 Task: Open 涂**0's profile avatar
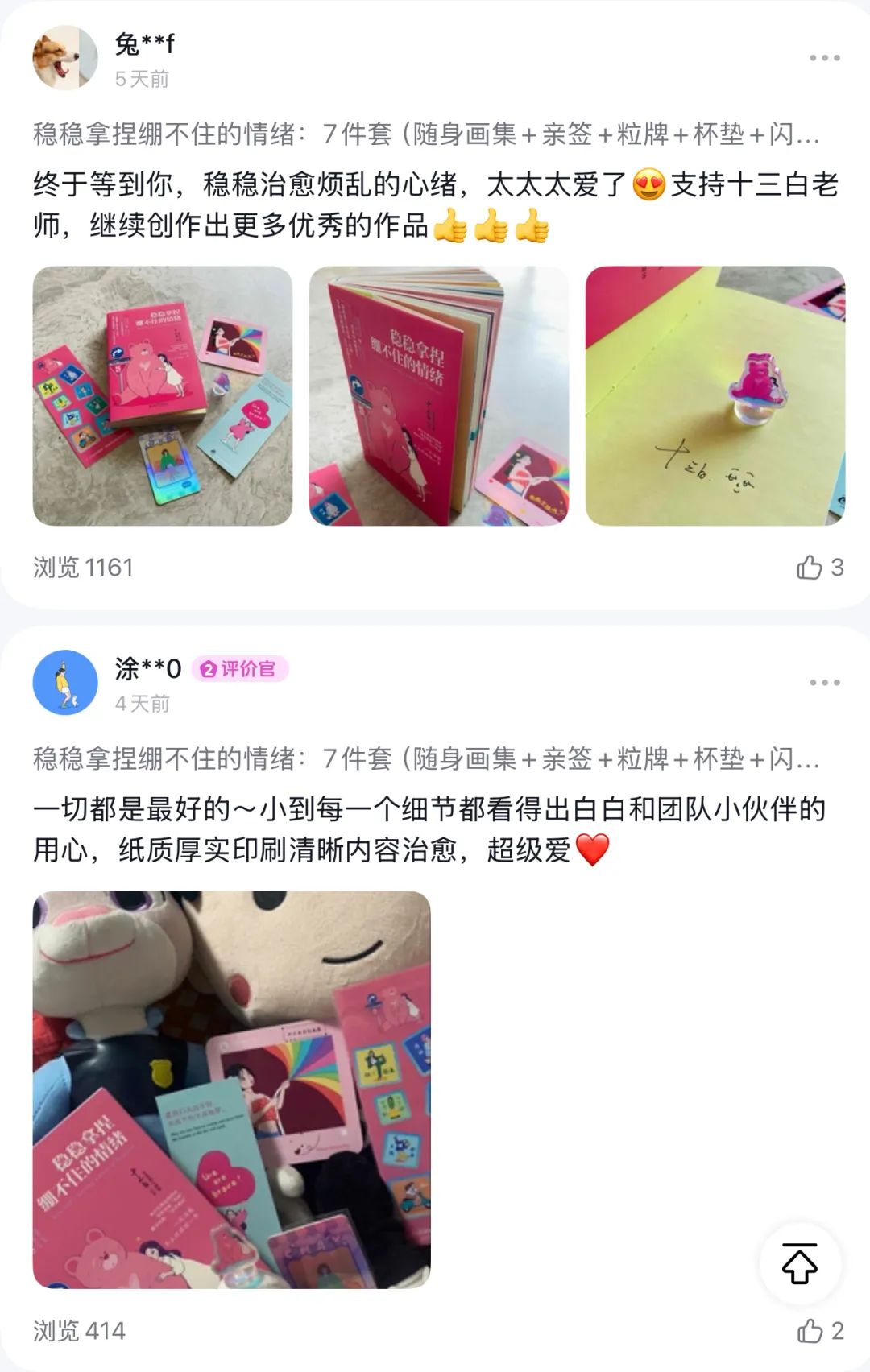(x=64, y=683)
